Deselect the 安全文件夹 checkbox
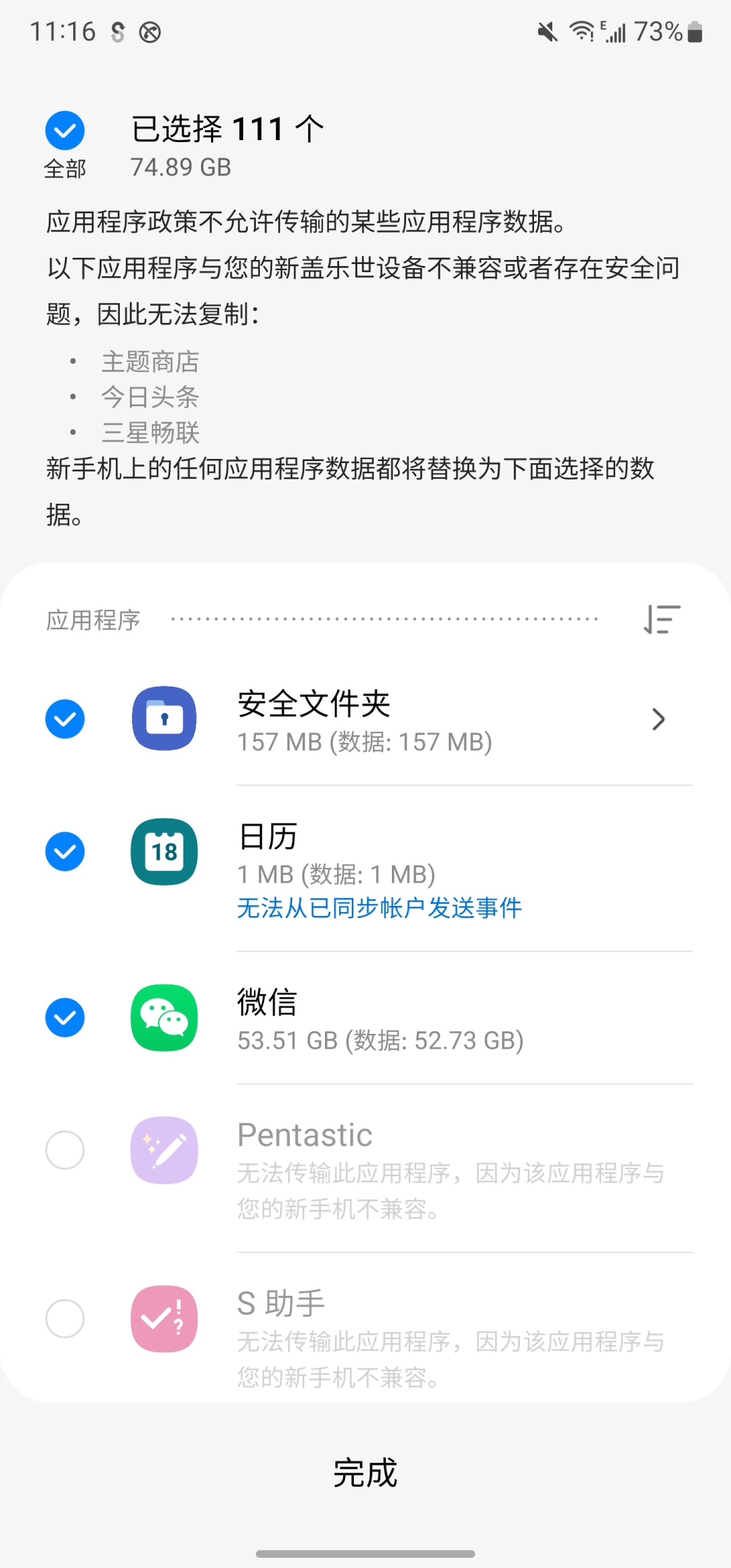Viewport: 731px width, 1568px height. coord(65,718)
